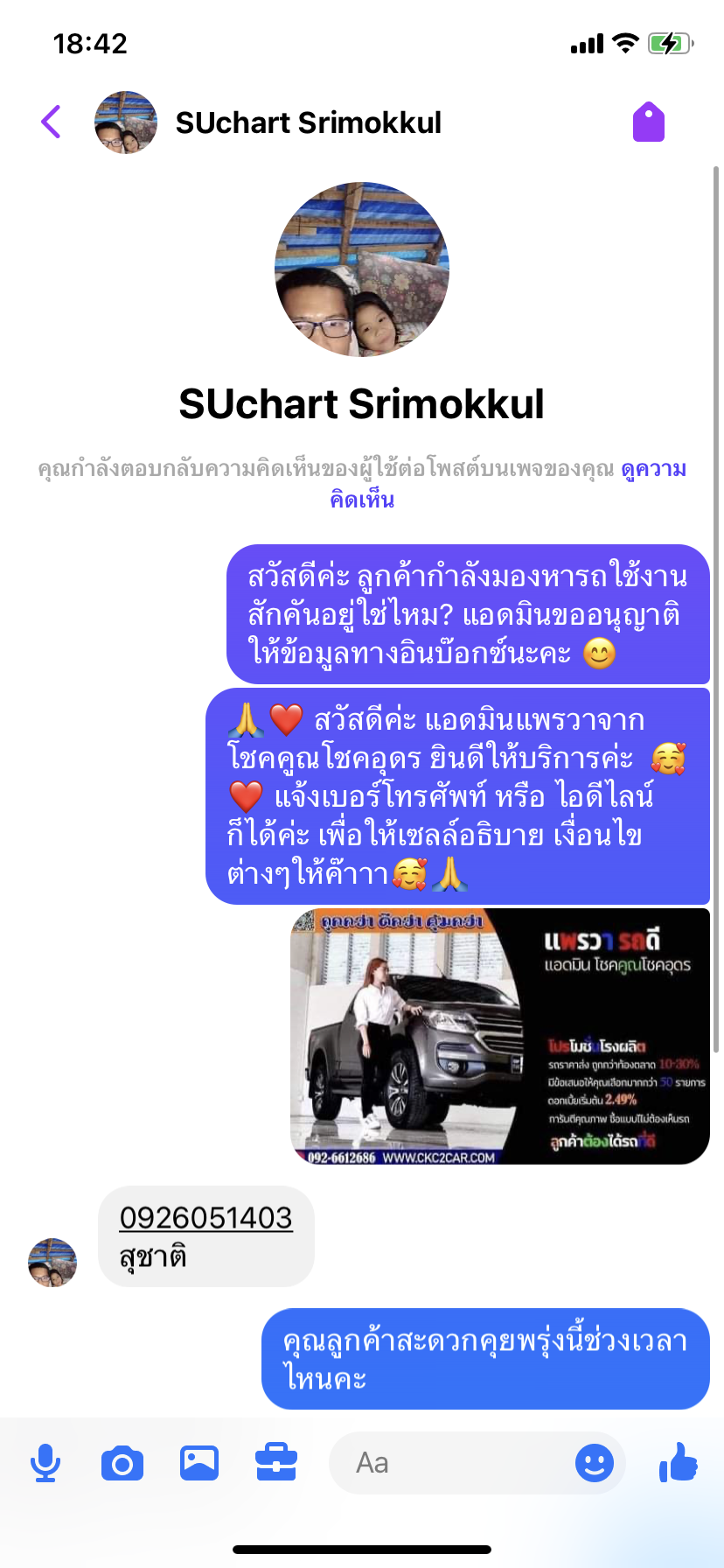The width and height of the screenshot is (724, 1568).
Task: Open the camera to take a photo
Action: click(122, 1463)
